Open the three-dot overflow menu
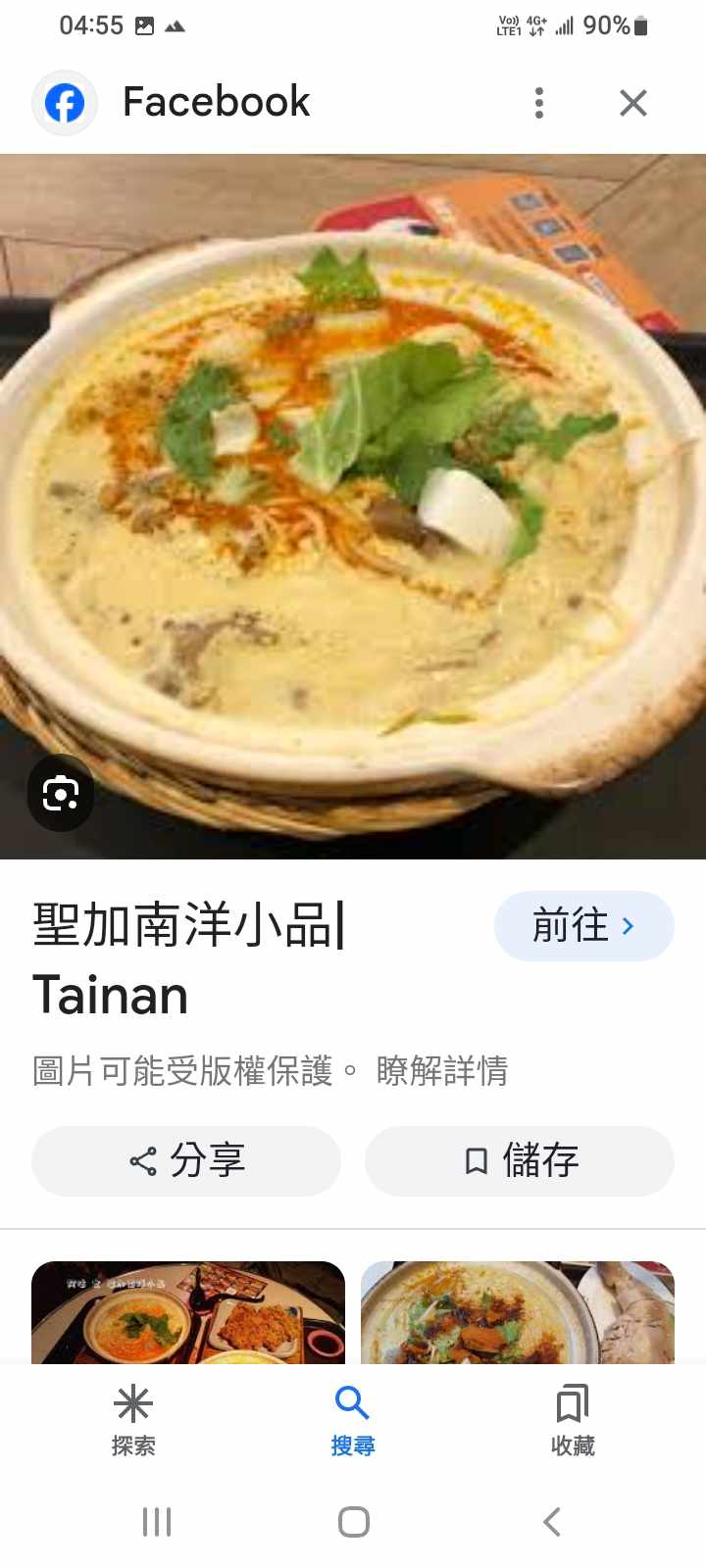Viewport: 706px width, 1568px height. pos(538,103)
